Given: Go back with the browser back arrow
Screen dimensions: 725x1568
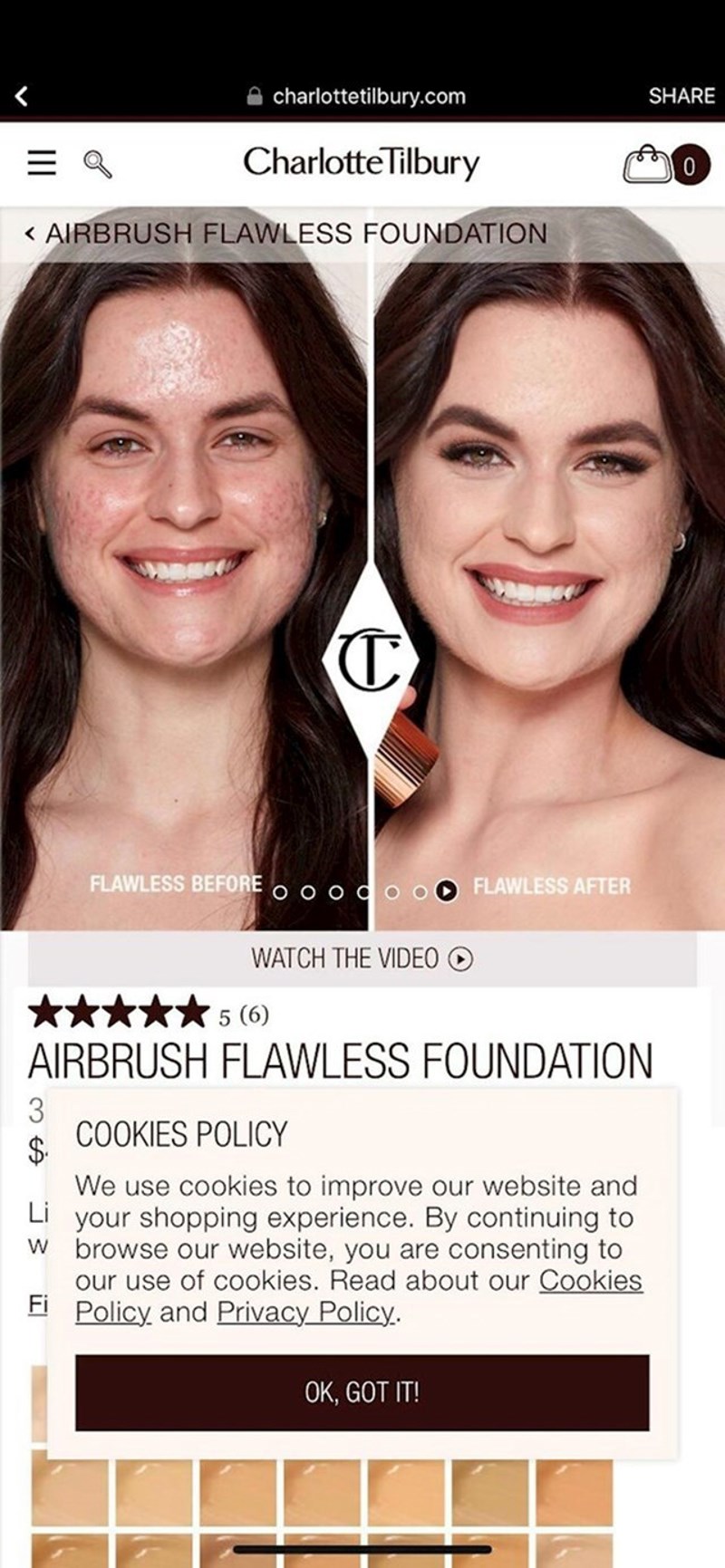Looking at the screenshot, I should pyautogui.click(x=22, y=96).
